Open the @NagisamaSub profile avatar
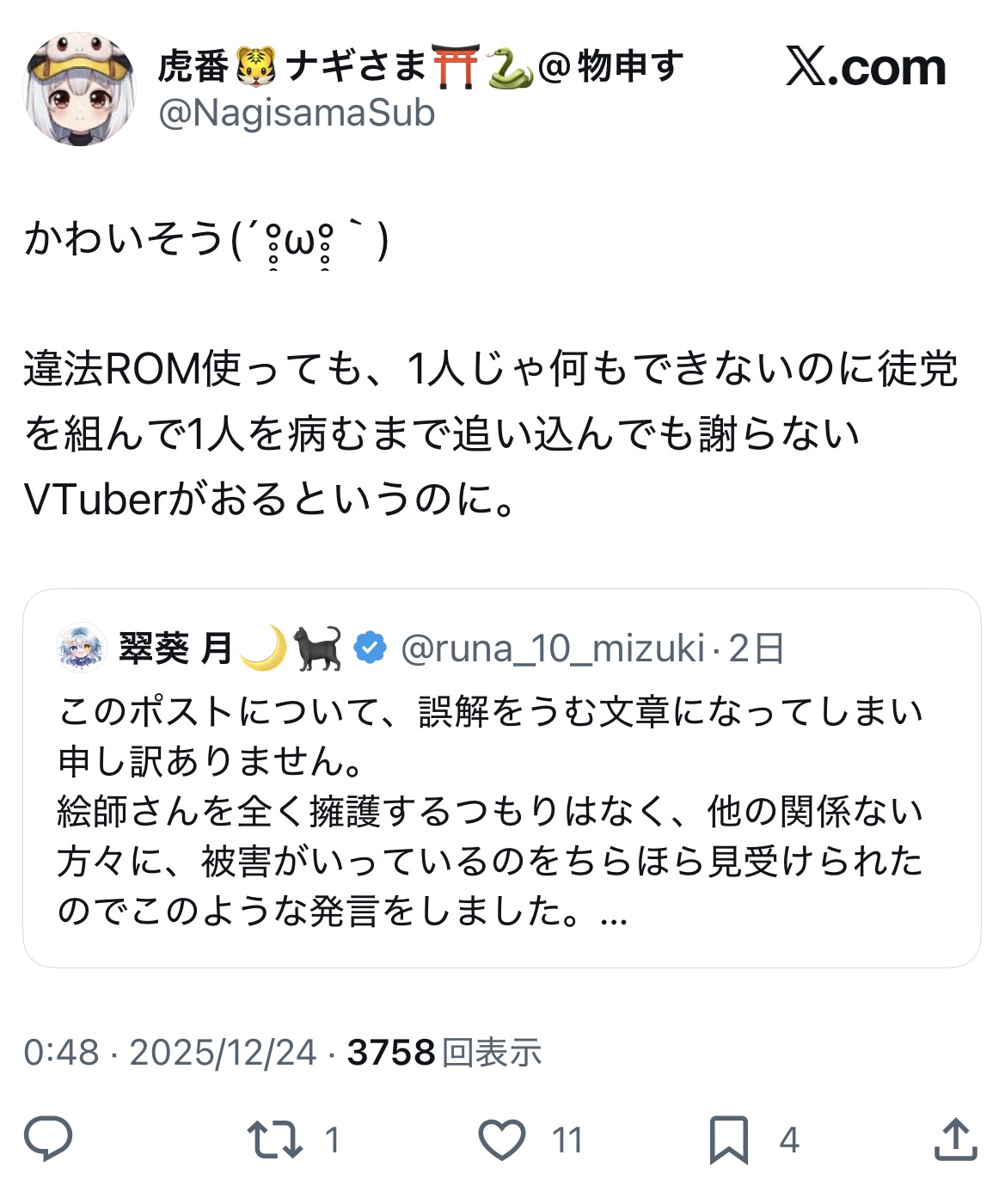Viewport: 1005px width, 1204px height. click(x=79, y=89)
